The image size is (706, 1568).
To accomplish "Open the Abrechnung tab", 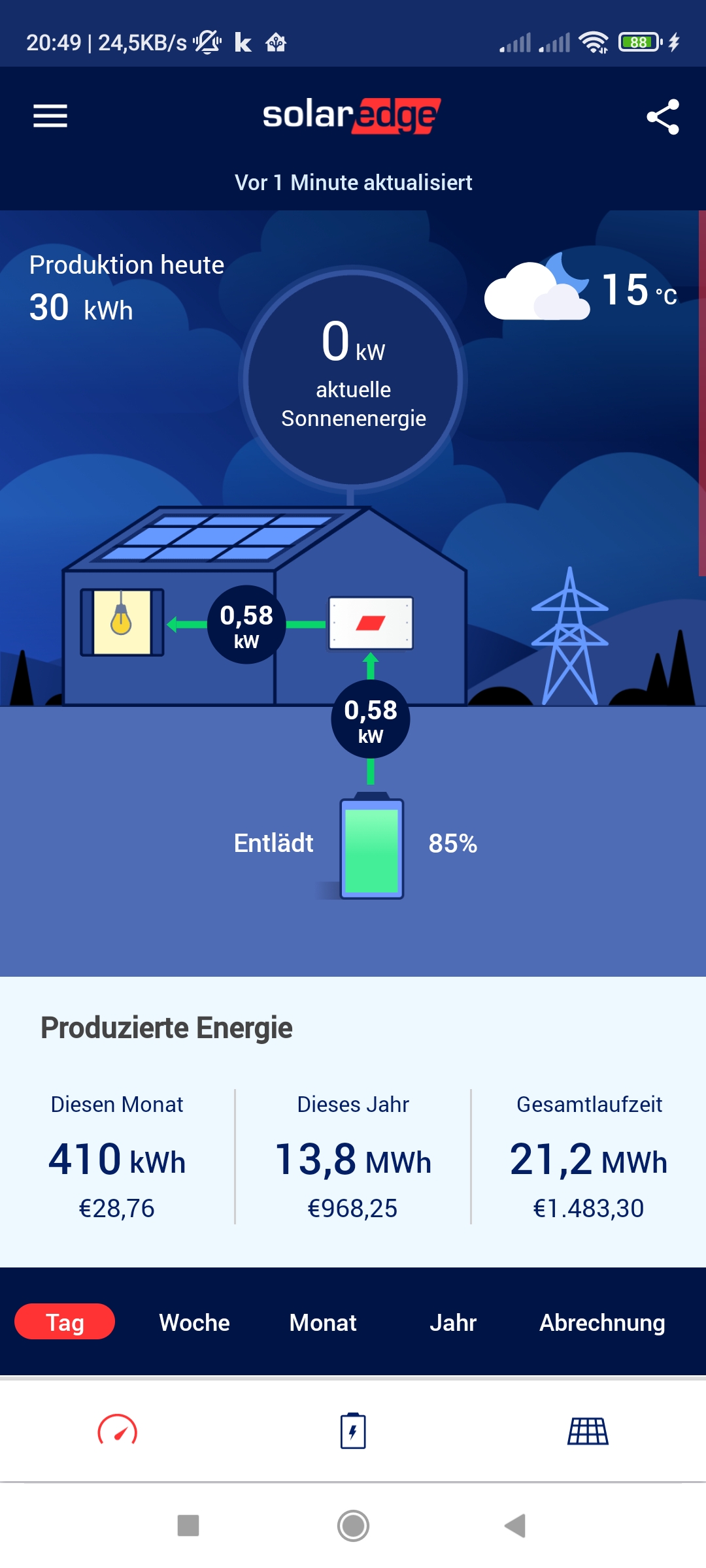I will (x=602, y=1322).
